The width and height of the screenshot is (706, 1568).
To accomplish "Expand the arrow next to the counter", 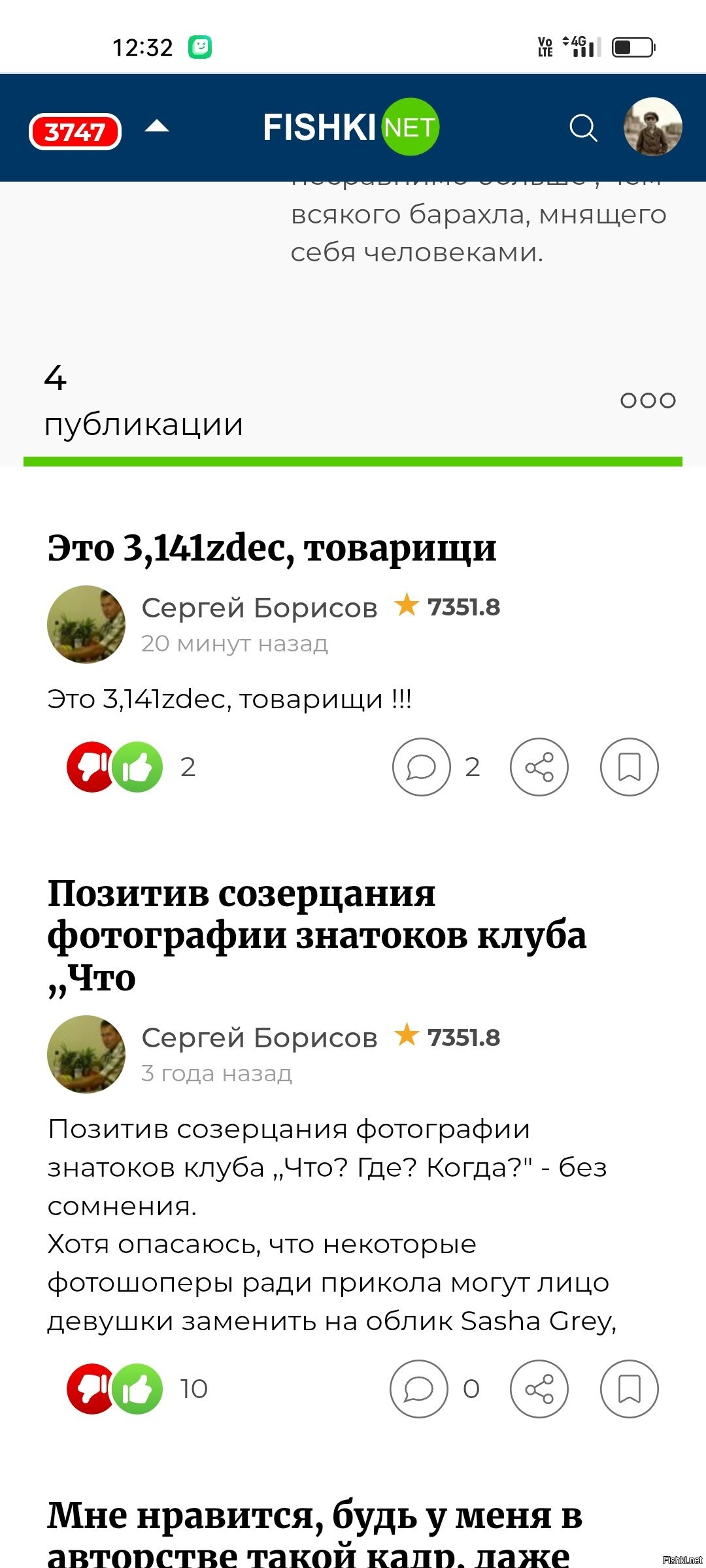I will (157, 126).
